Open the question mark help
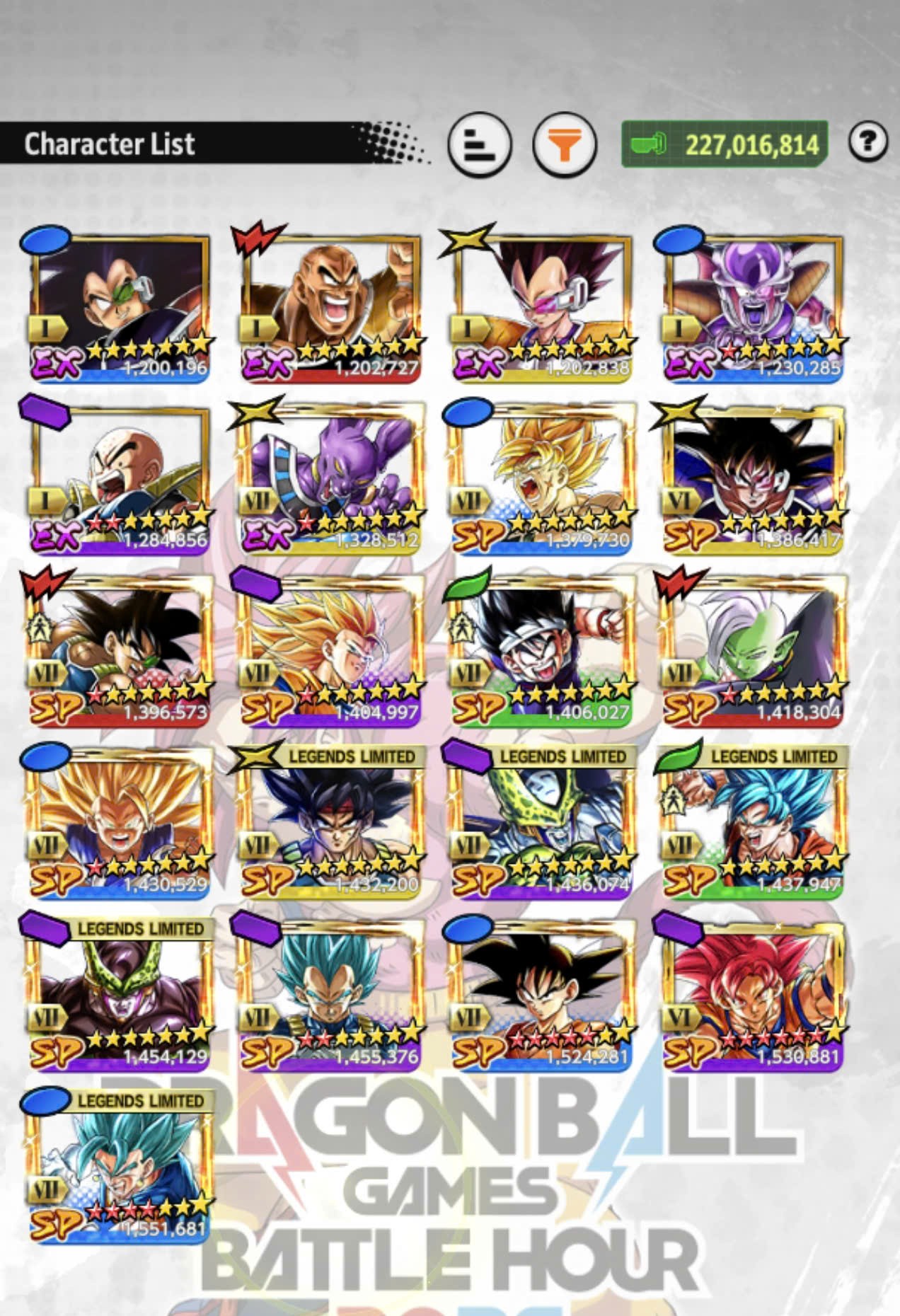 (867, 142)
